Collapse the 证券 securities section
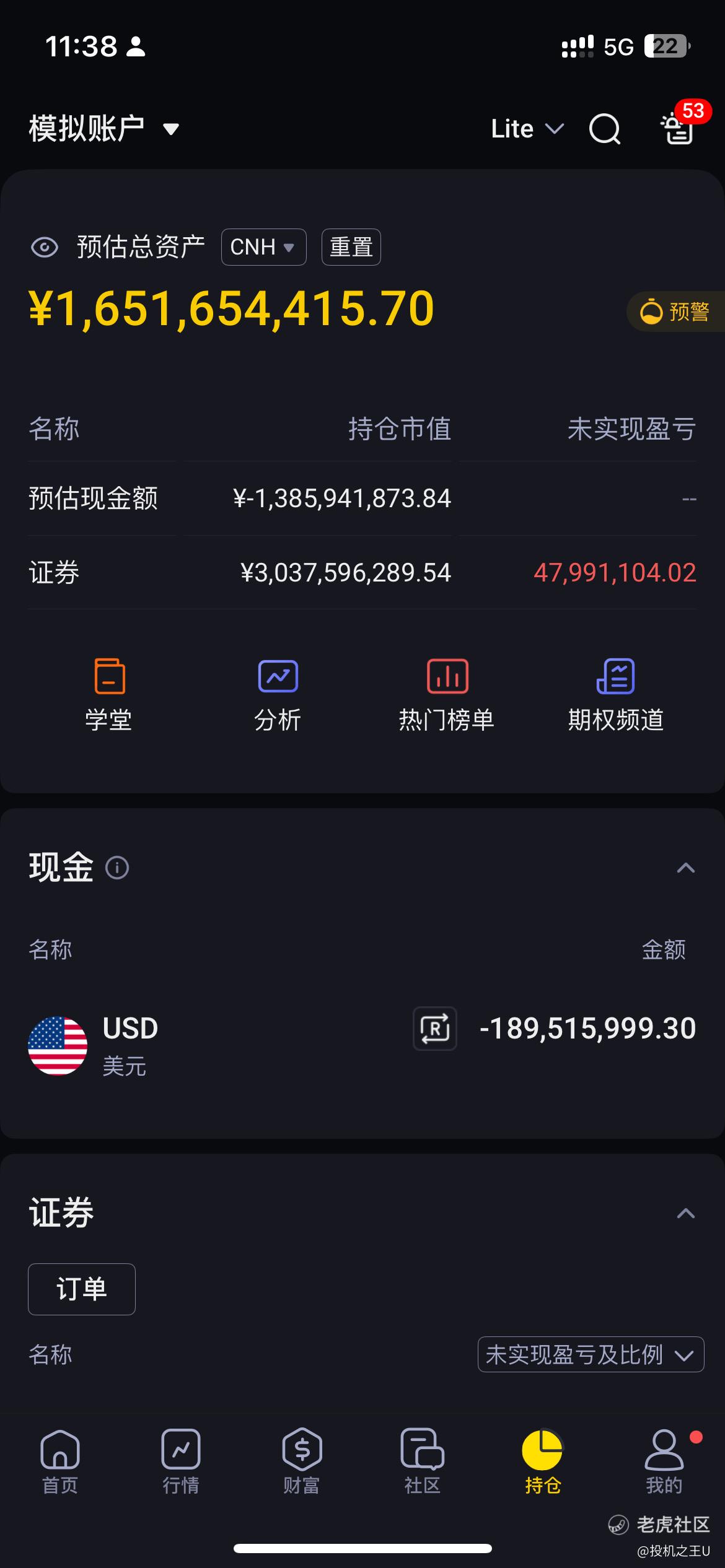This screenshot has width=725, height=1568. (x=685, y=1213)
